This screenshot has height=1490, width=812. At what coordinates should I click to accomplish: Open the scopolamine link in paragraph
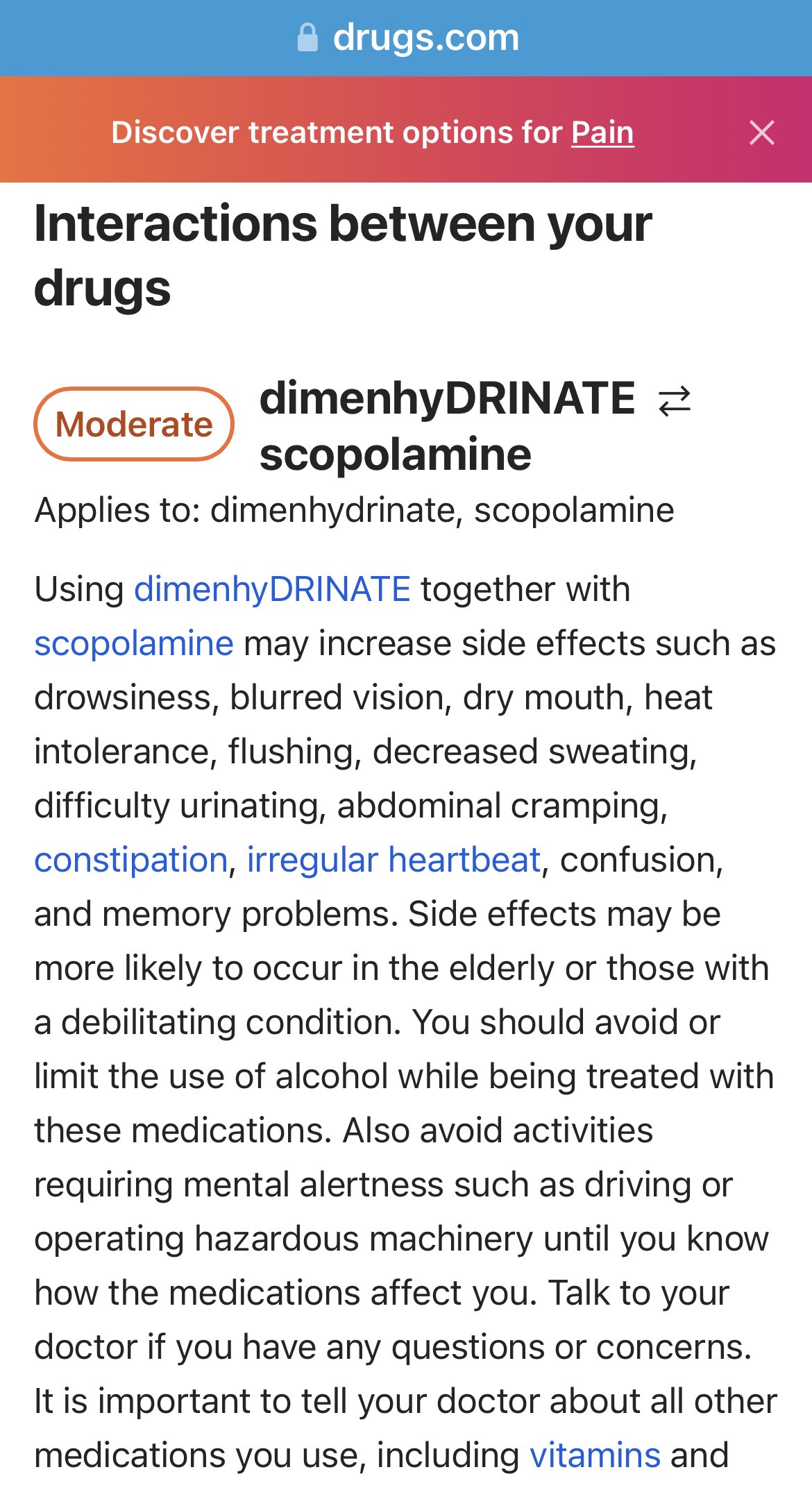(x=134, y=643)
